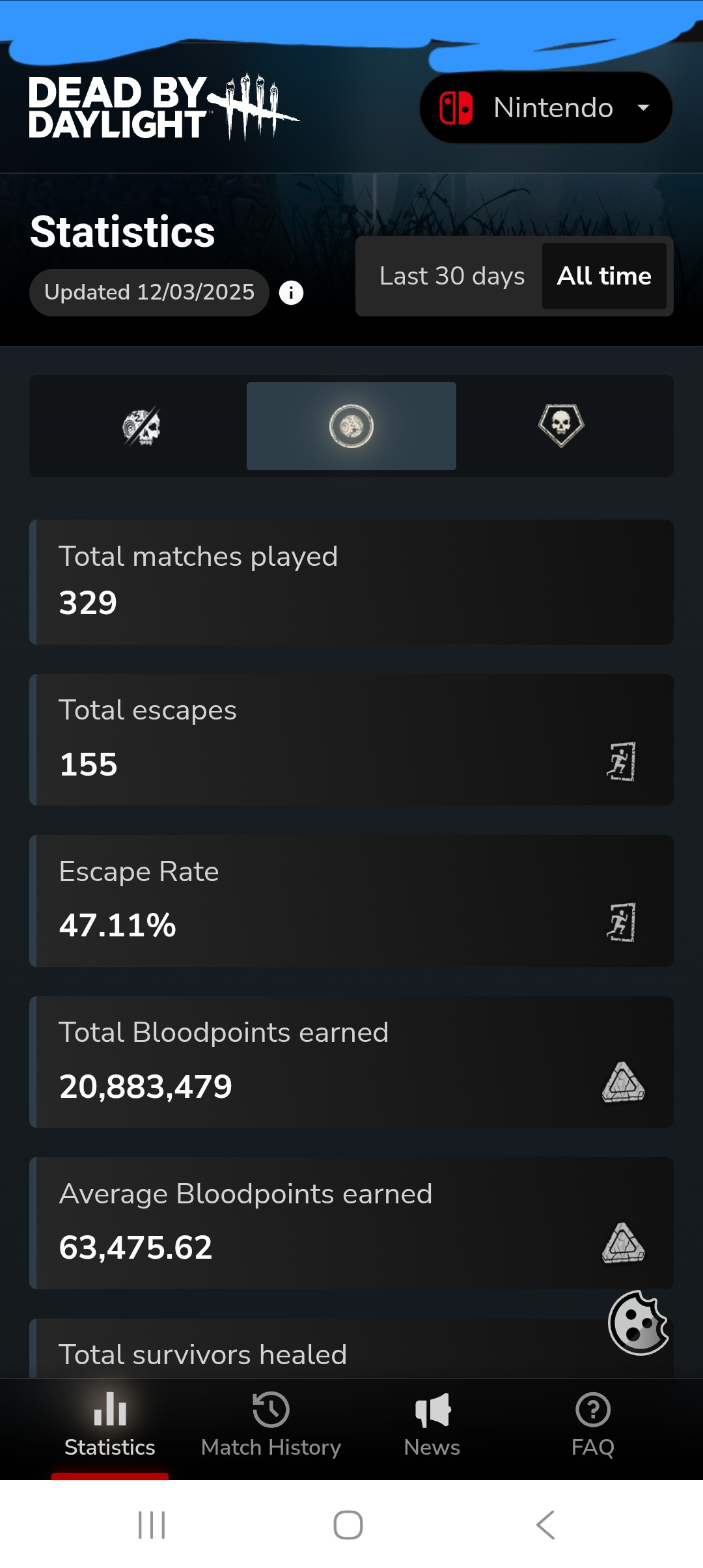Screen dimensions: 703x1568
Task: Open the Nintendo platform dropdown
Action: (x=545, y=107)
